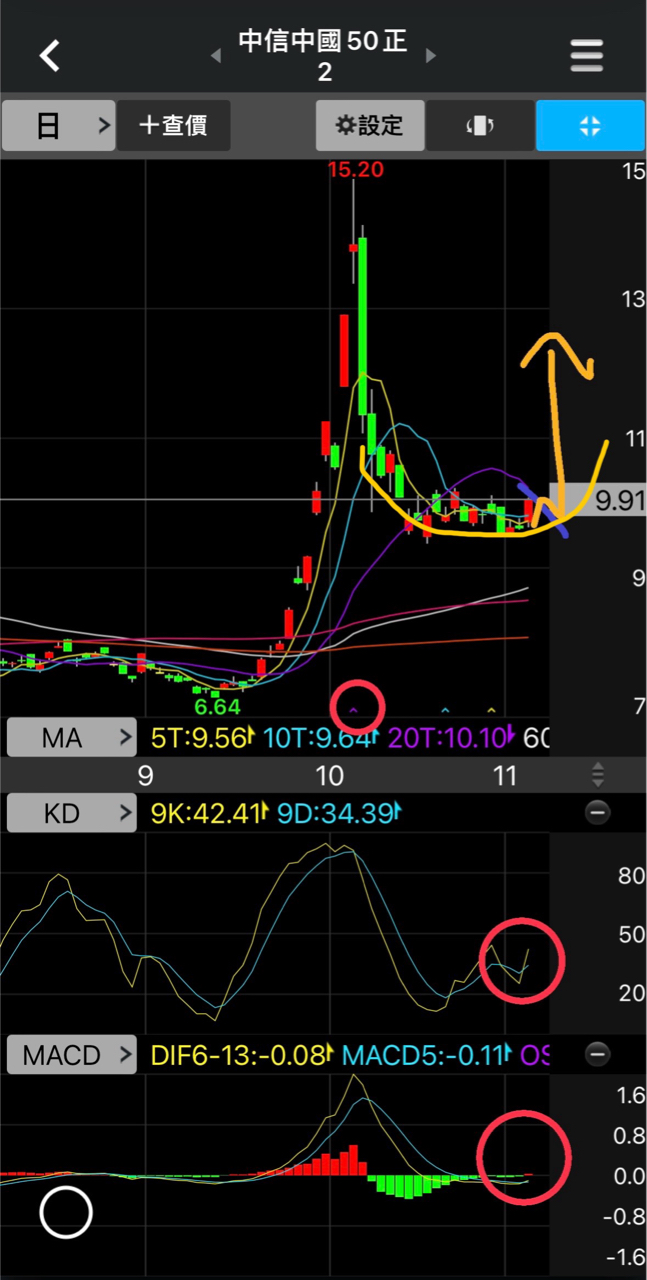Switch to the next stock with right arrow
The width and height of the screenshot is (647, 1280).
tap(431, 56)
